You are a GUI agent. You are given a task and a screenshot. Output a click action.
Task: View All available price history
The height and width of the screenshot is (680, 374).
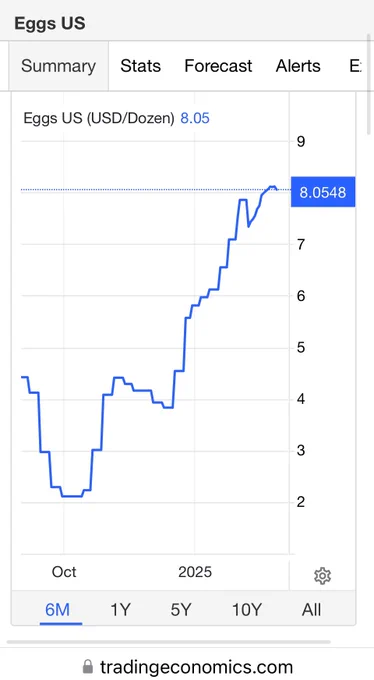pyautogui.click(x=312, y=610)
